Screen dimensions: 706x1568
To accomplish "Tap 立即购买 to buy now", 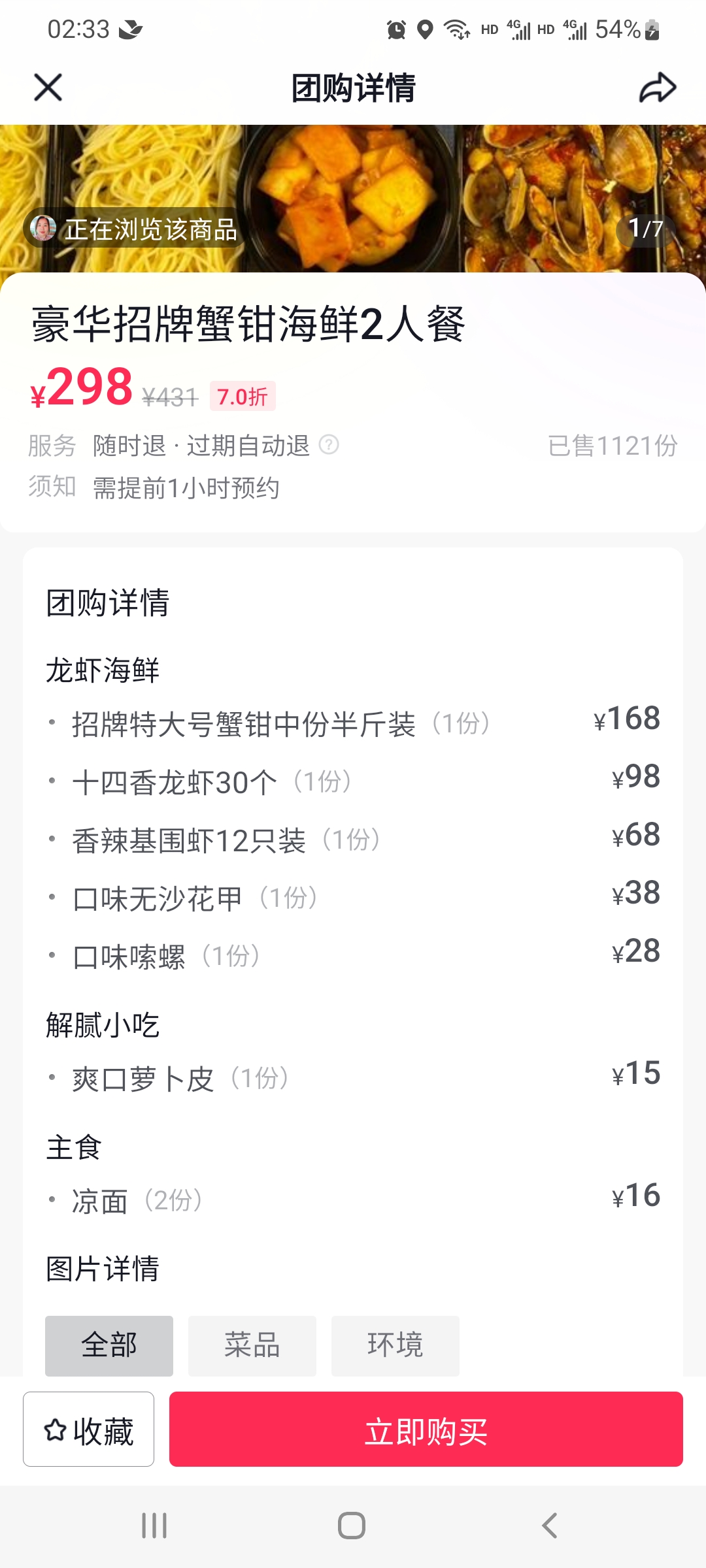I will [426, 1429].
